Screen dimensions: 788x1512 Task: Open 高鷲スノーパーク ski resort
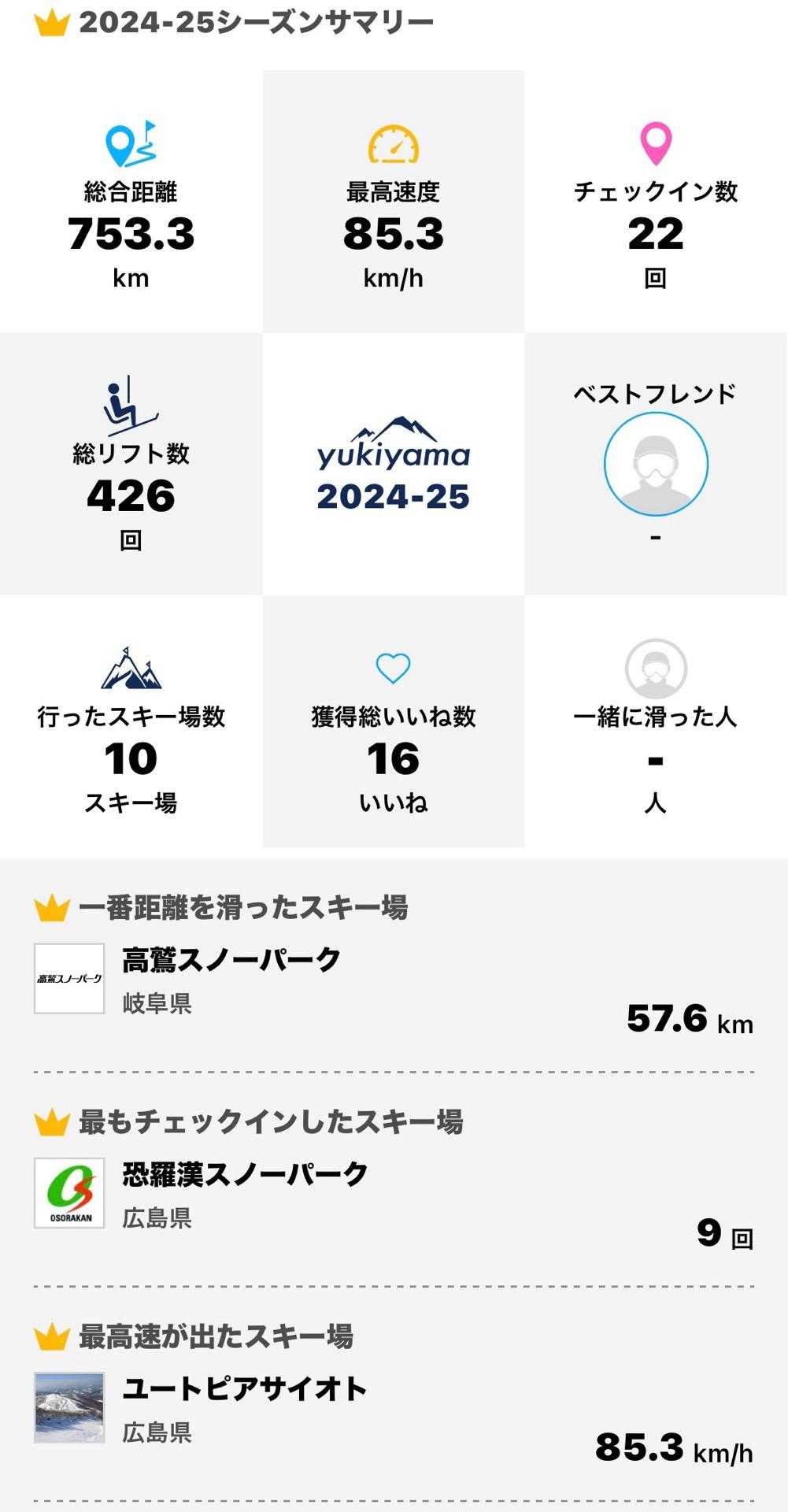[x=231, y=960]
